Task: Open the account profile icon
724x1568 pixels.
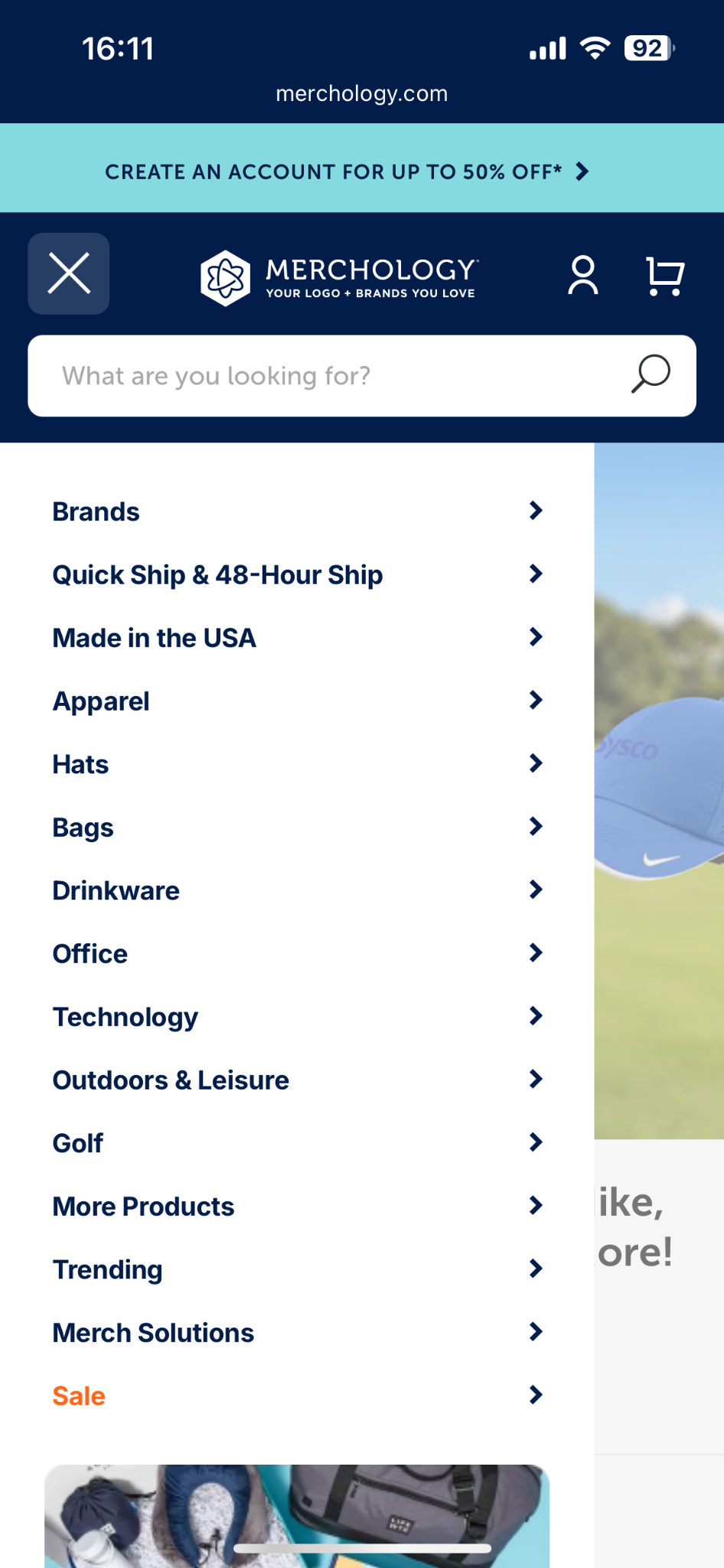Action: (x=583, y=275)
